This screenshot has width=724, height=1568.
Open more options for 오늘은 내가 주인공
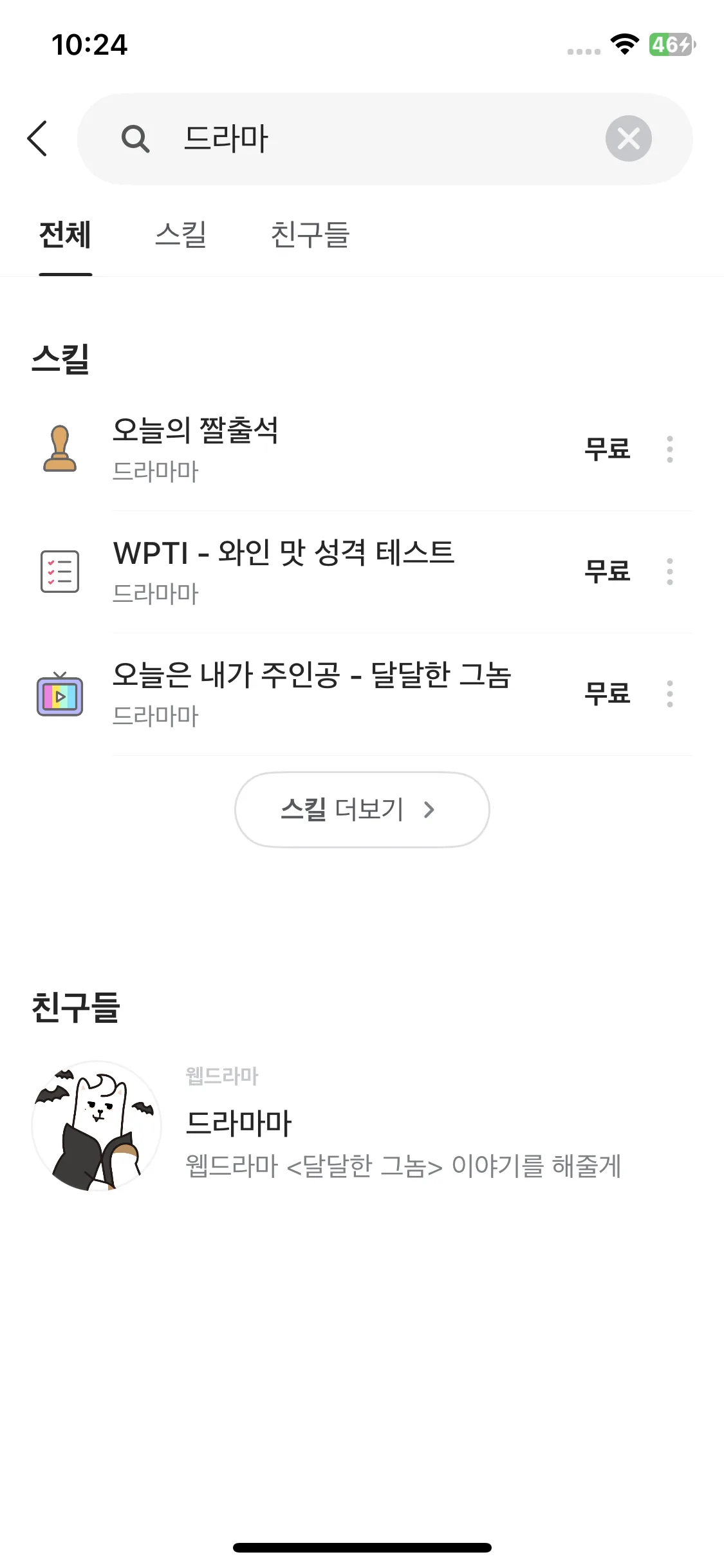coord(670,694)
